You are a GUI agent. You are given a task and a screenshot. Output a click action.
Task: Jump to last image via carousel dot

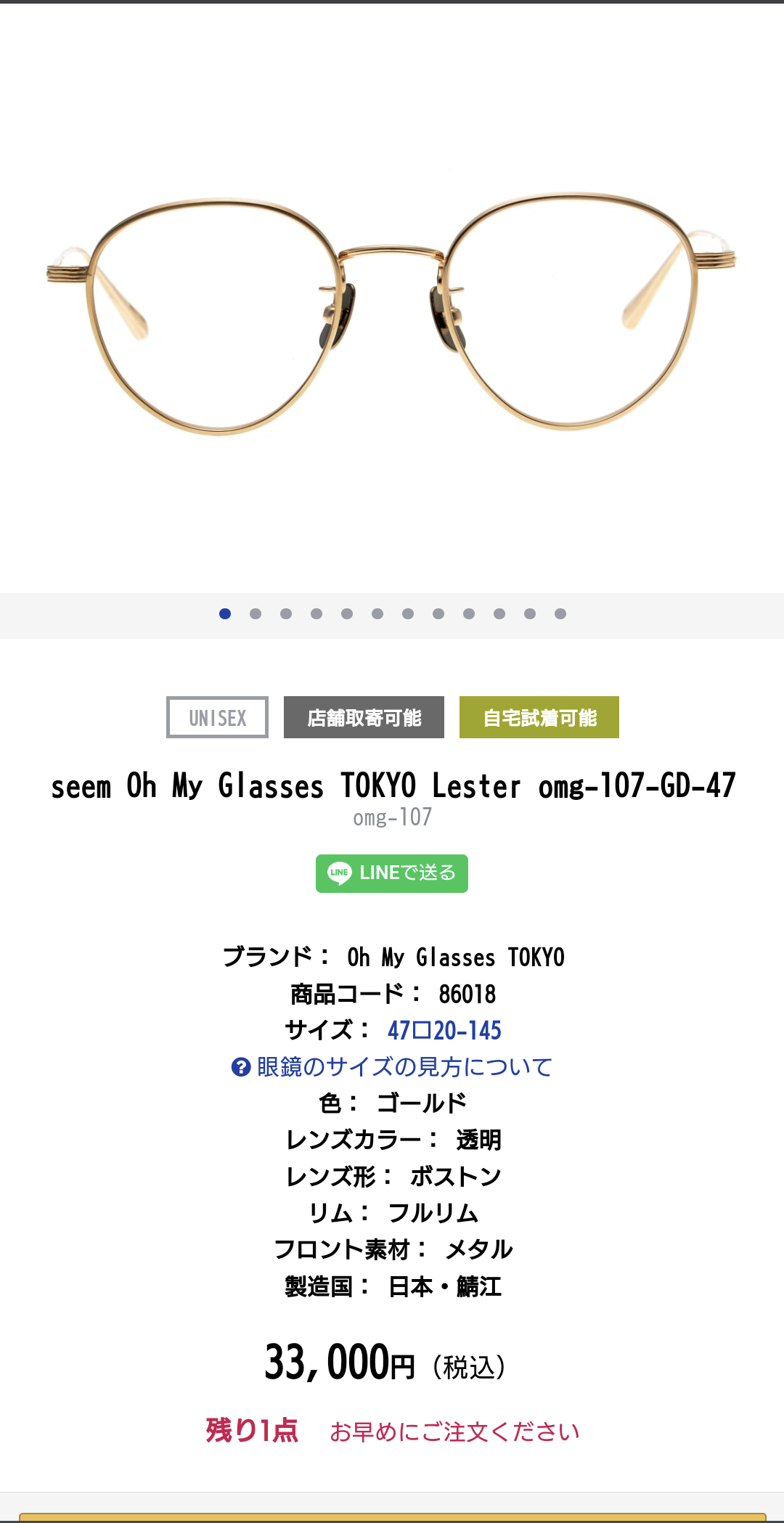tap(560, 614)
